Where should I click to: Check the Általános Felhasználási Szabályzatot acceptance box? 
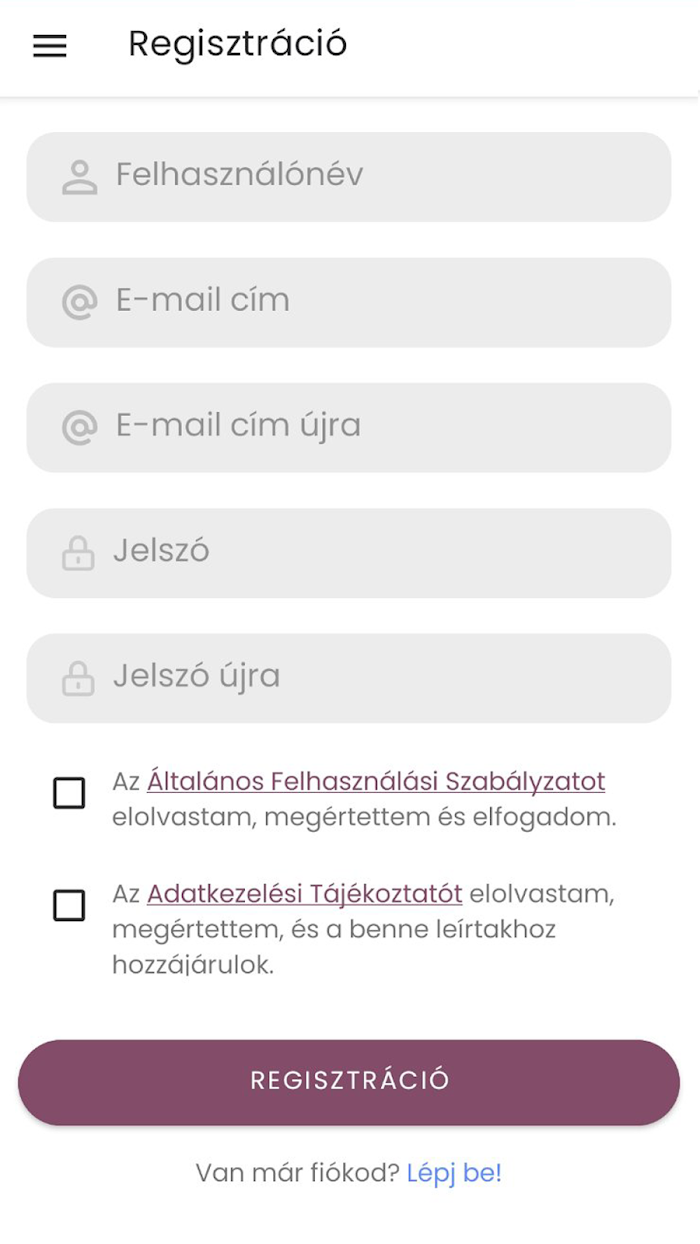(69, 793)
